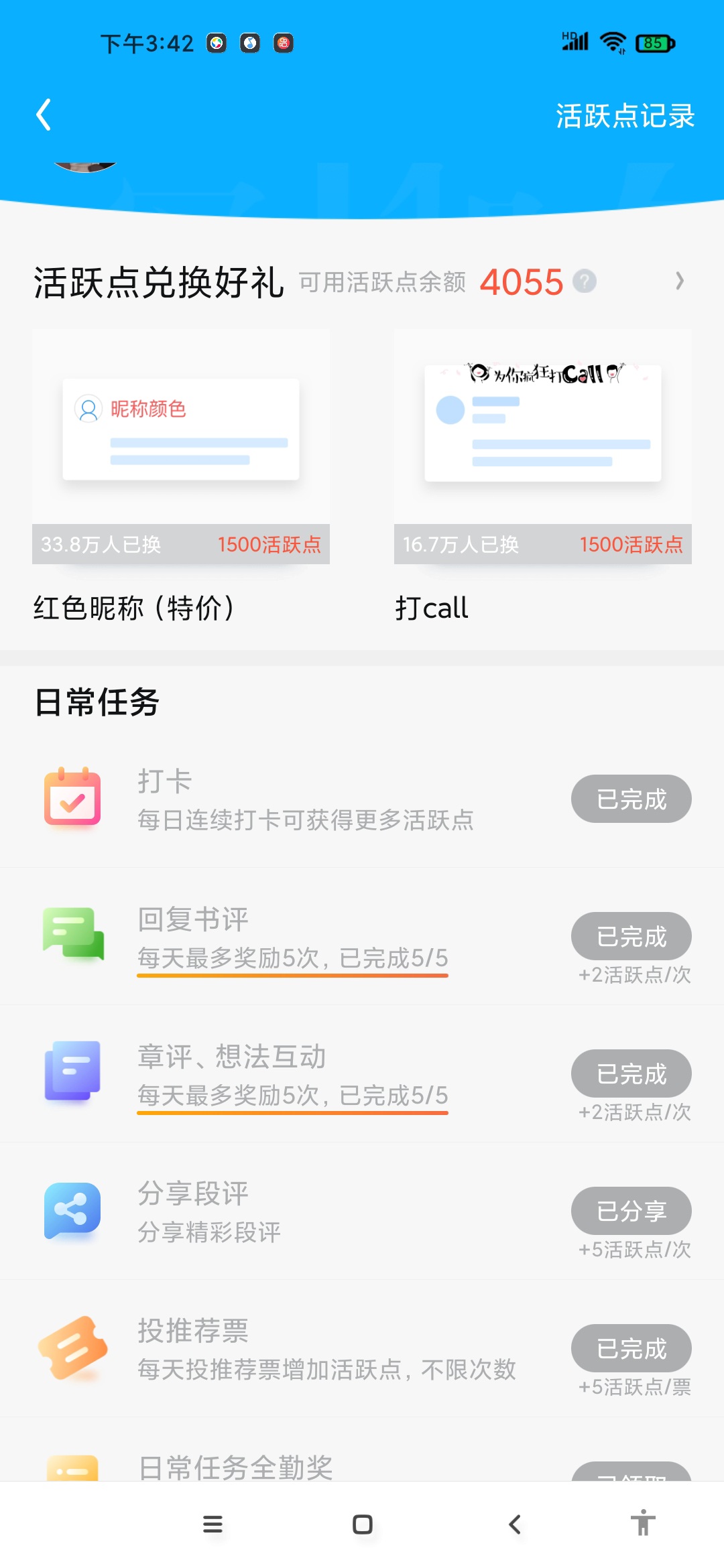
Task: Tap 已完成 button for 投推荐票
Action: (x=631, y=1348)
